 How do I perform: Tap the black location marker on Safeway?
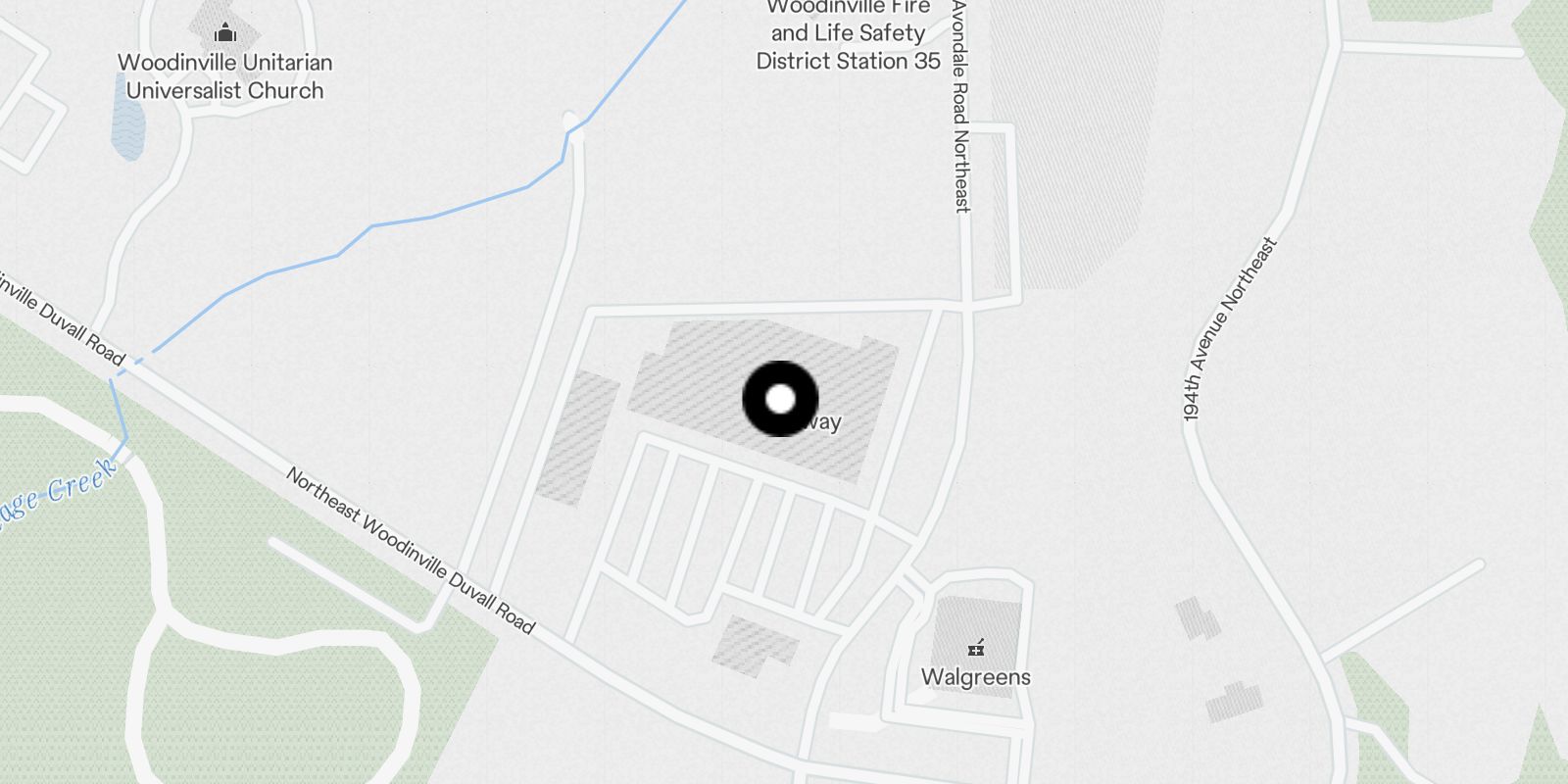point(780,399)
